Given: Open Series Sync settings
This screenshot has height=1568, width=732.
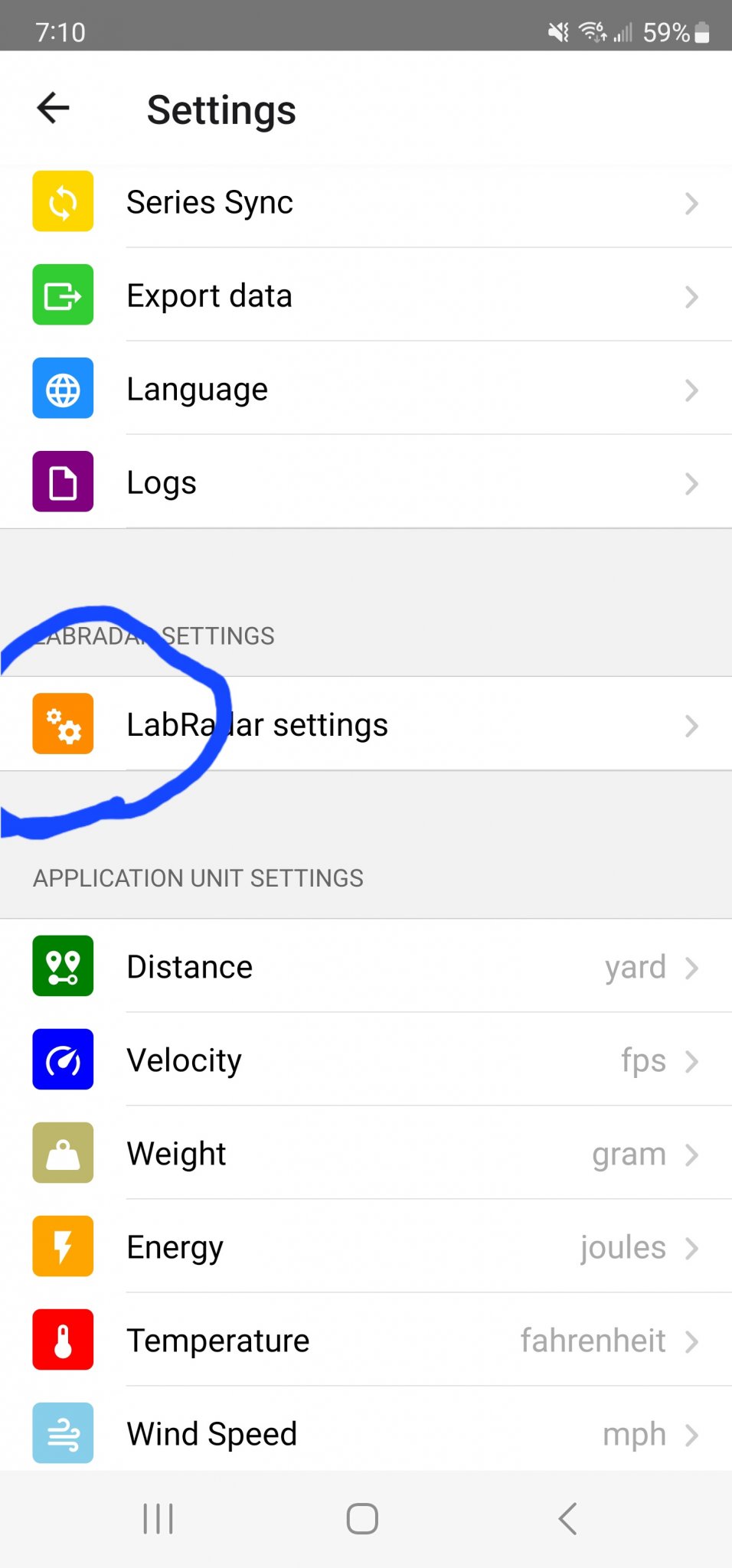Looking at the screenshot, I should point(366,203).
